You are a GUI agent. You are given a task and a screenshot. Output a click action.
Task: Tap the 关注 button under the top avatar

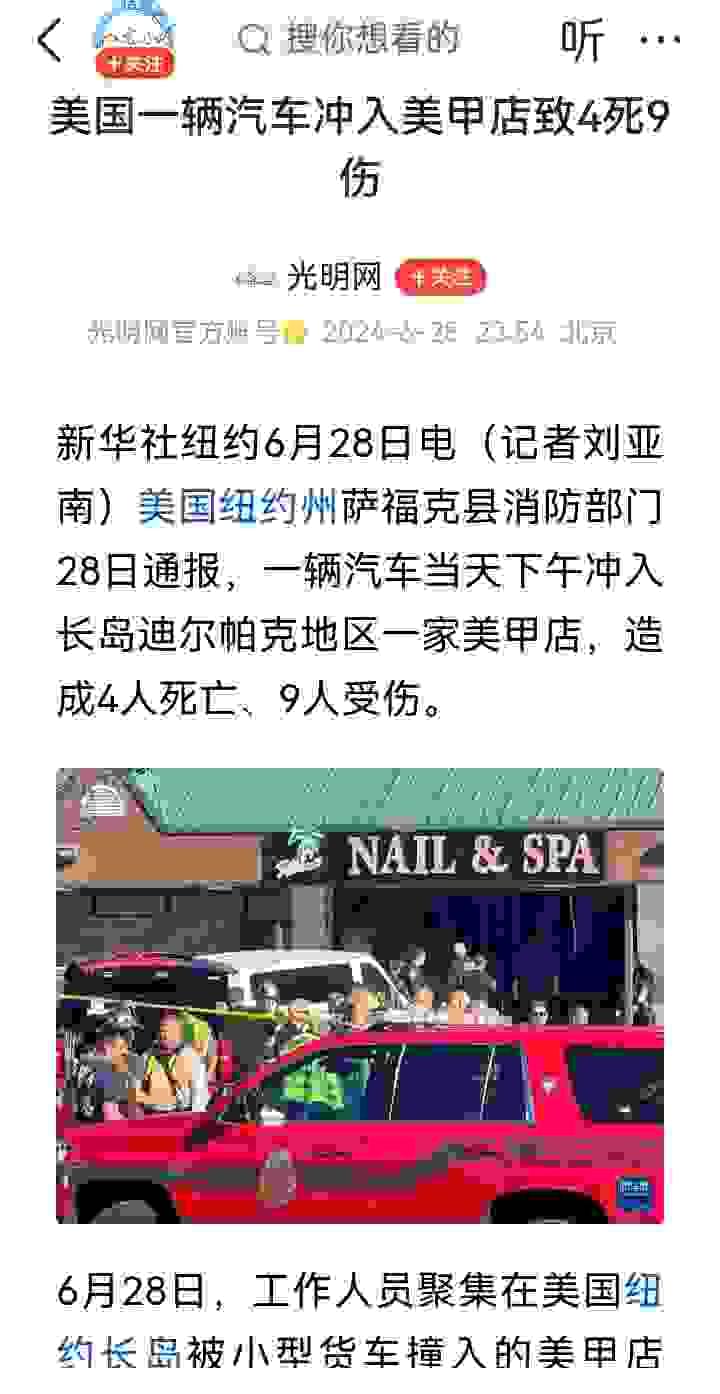click(135, 63)
